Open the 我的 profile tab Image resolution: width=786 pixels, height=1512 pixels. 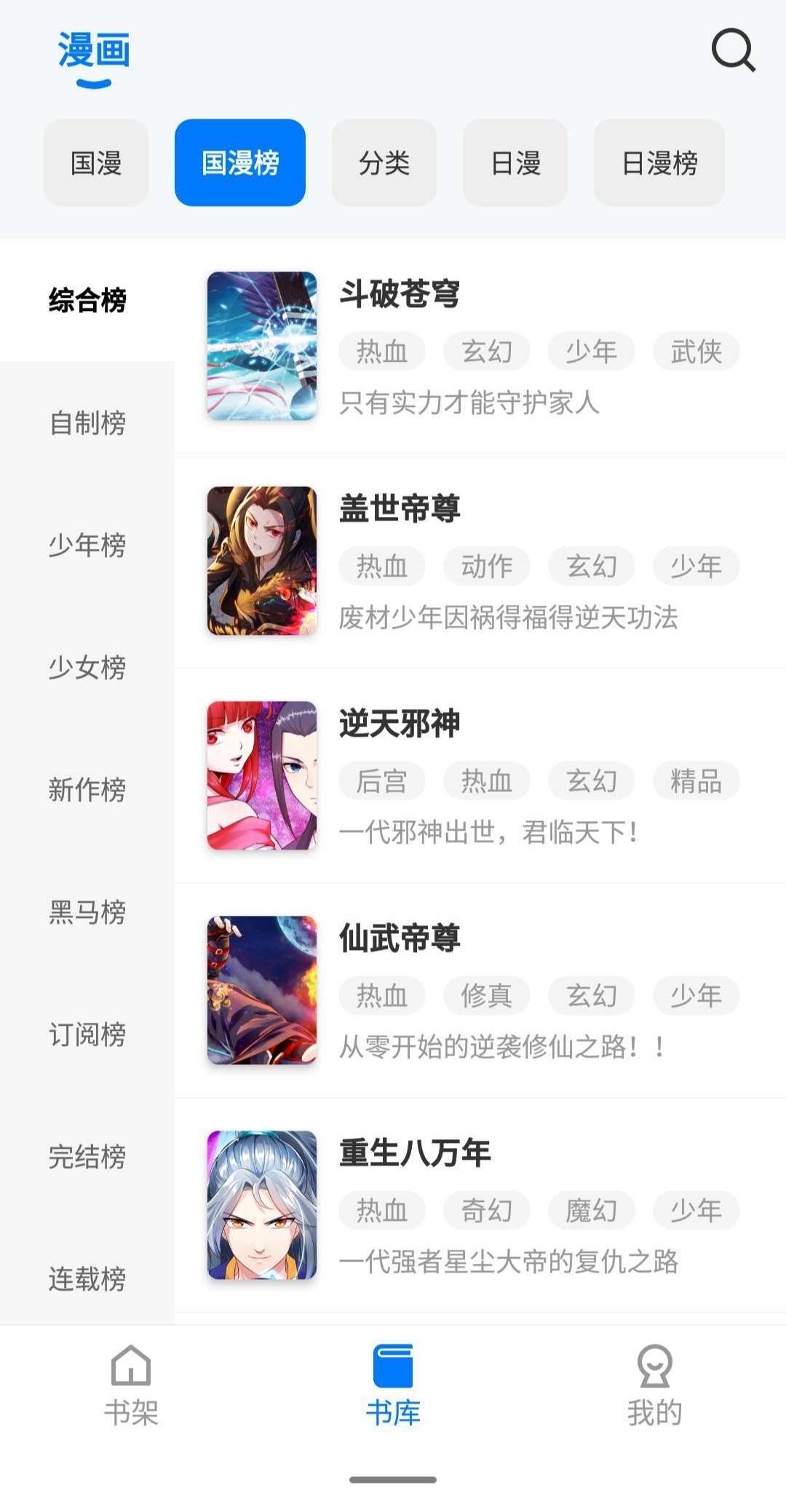click(x=654, y=1385)
